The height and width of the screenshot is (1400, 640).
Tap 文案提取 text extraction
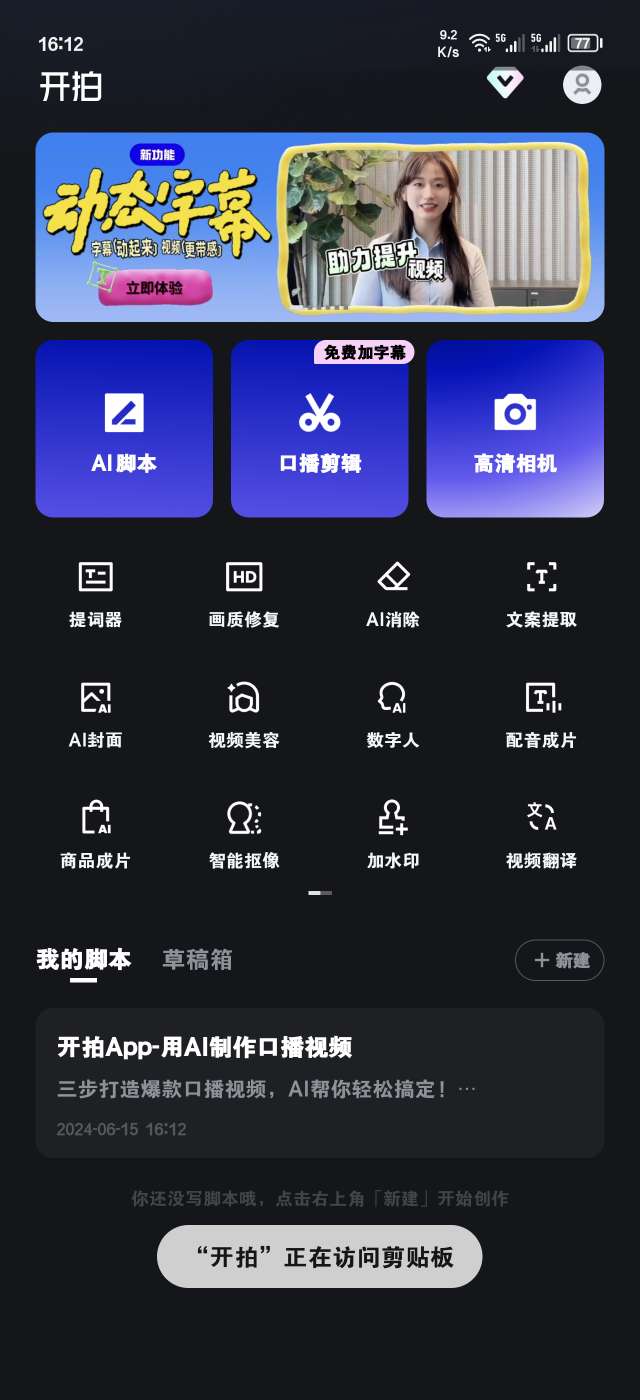(x=541, y=594)
